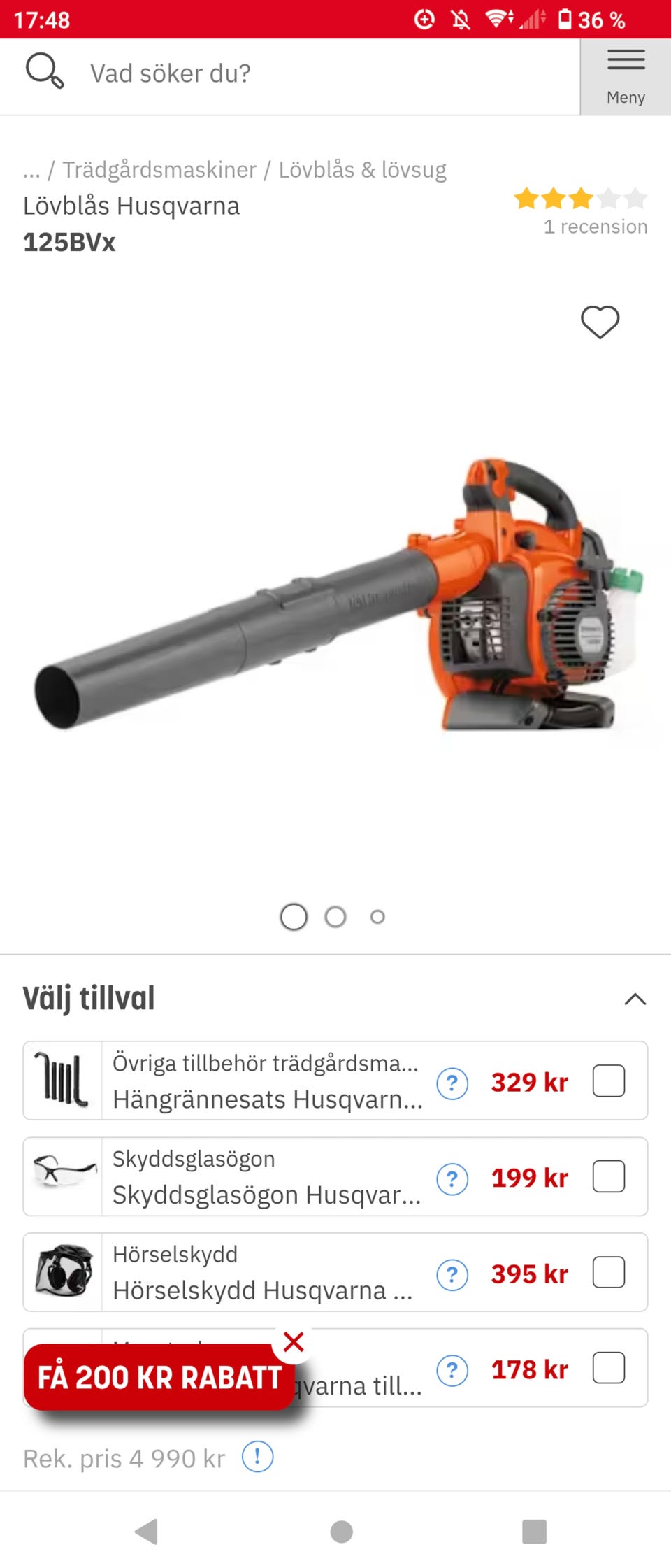Open help for Skyddsglasögon accessory
This screenshot has width=671, height=1568.
point(452,1178)
